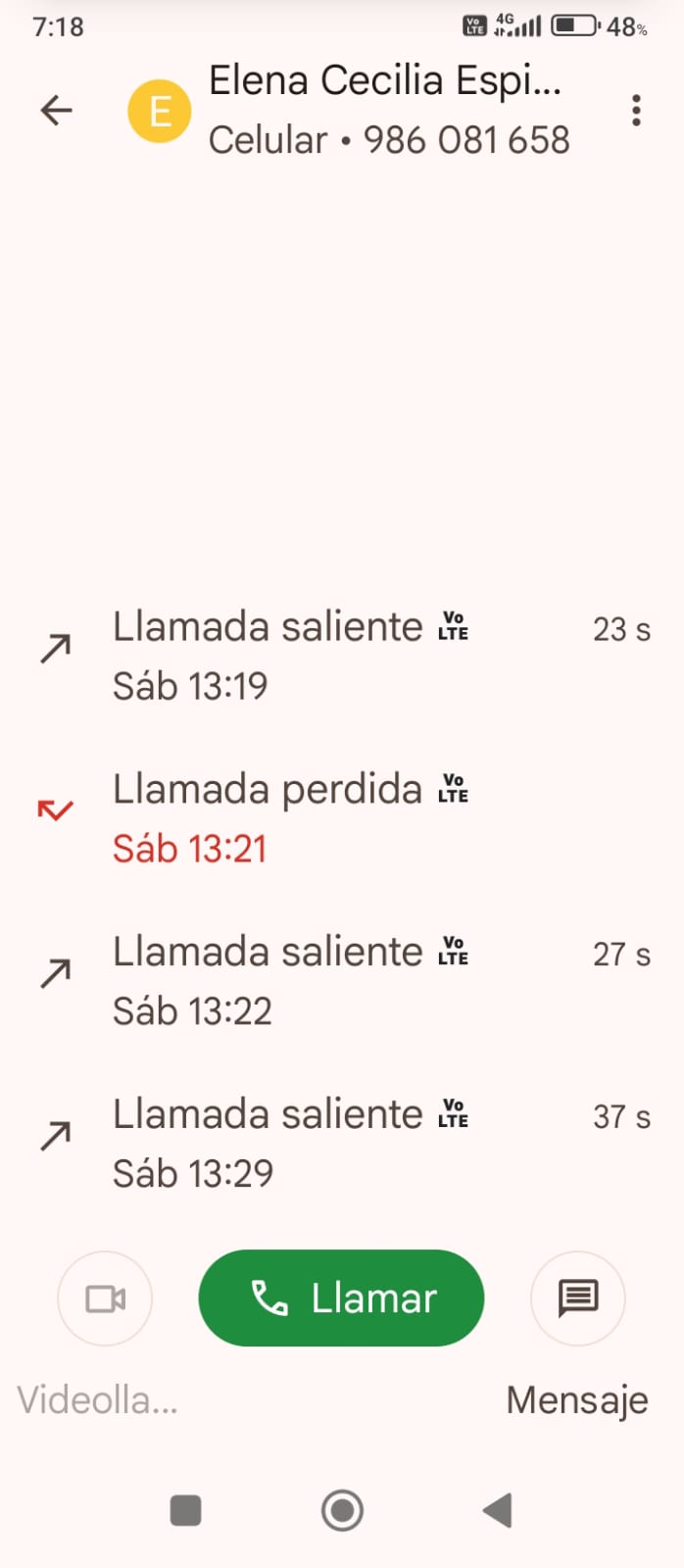Viewport: 684px width, 1568px height.
Task: Tap the green Llamar button
Action: coord(341,1298)
